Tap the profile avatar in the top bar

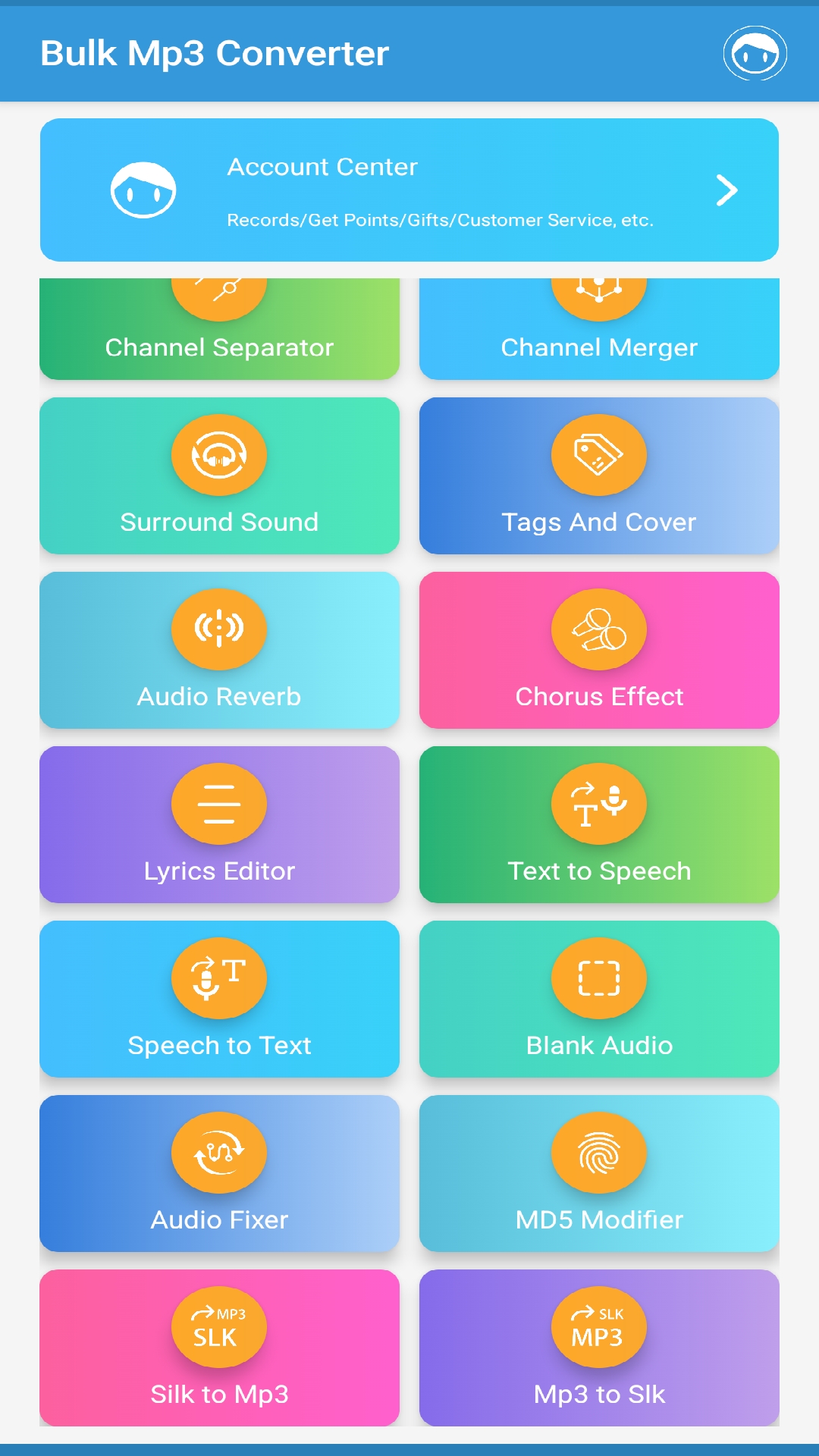pos(755,53)
